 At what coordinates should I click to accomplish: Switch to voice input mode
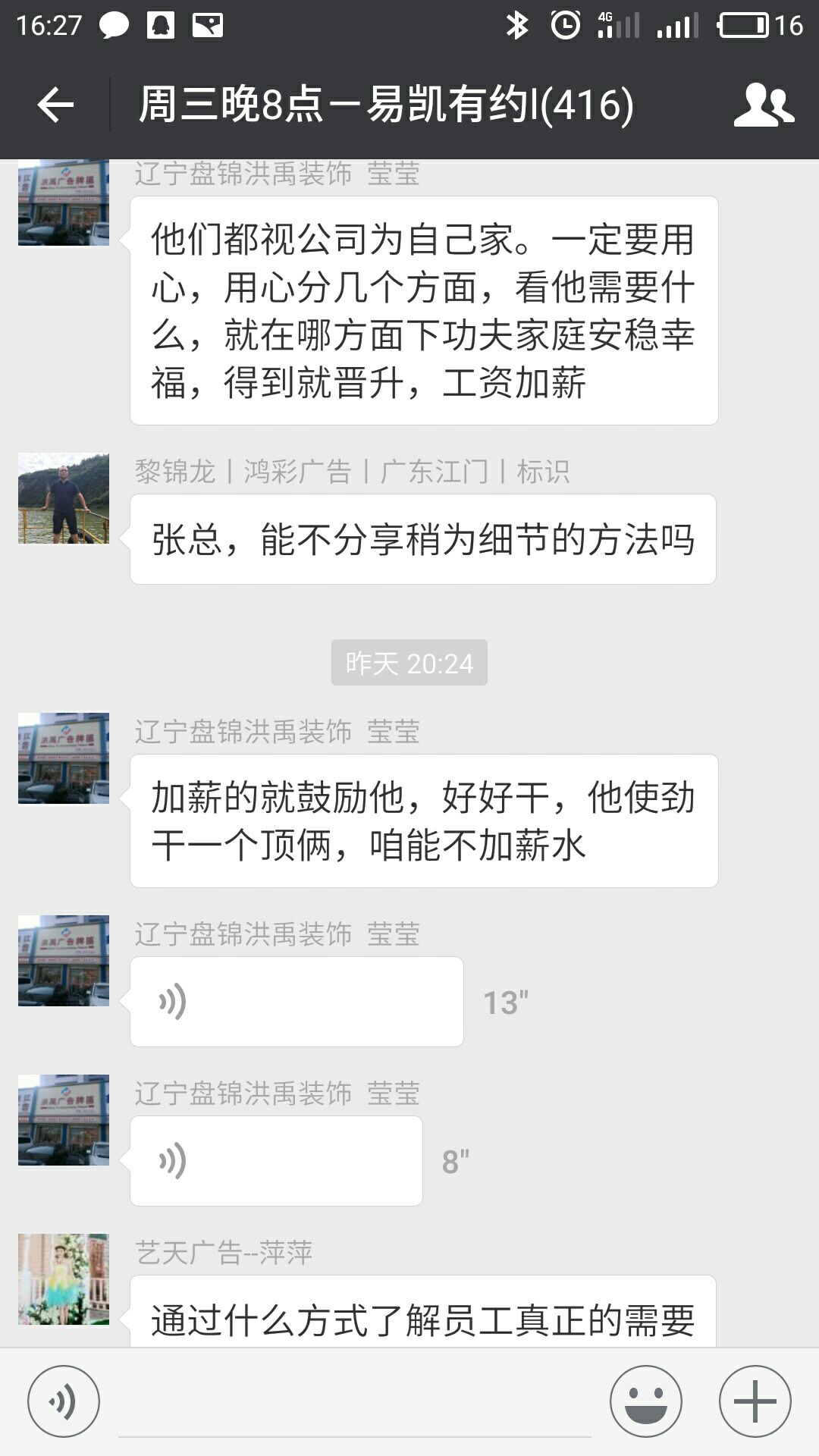tap(64, 1401)
